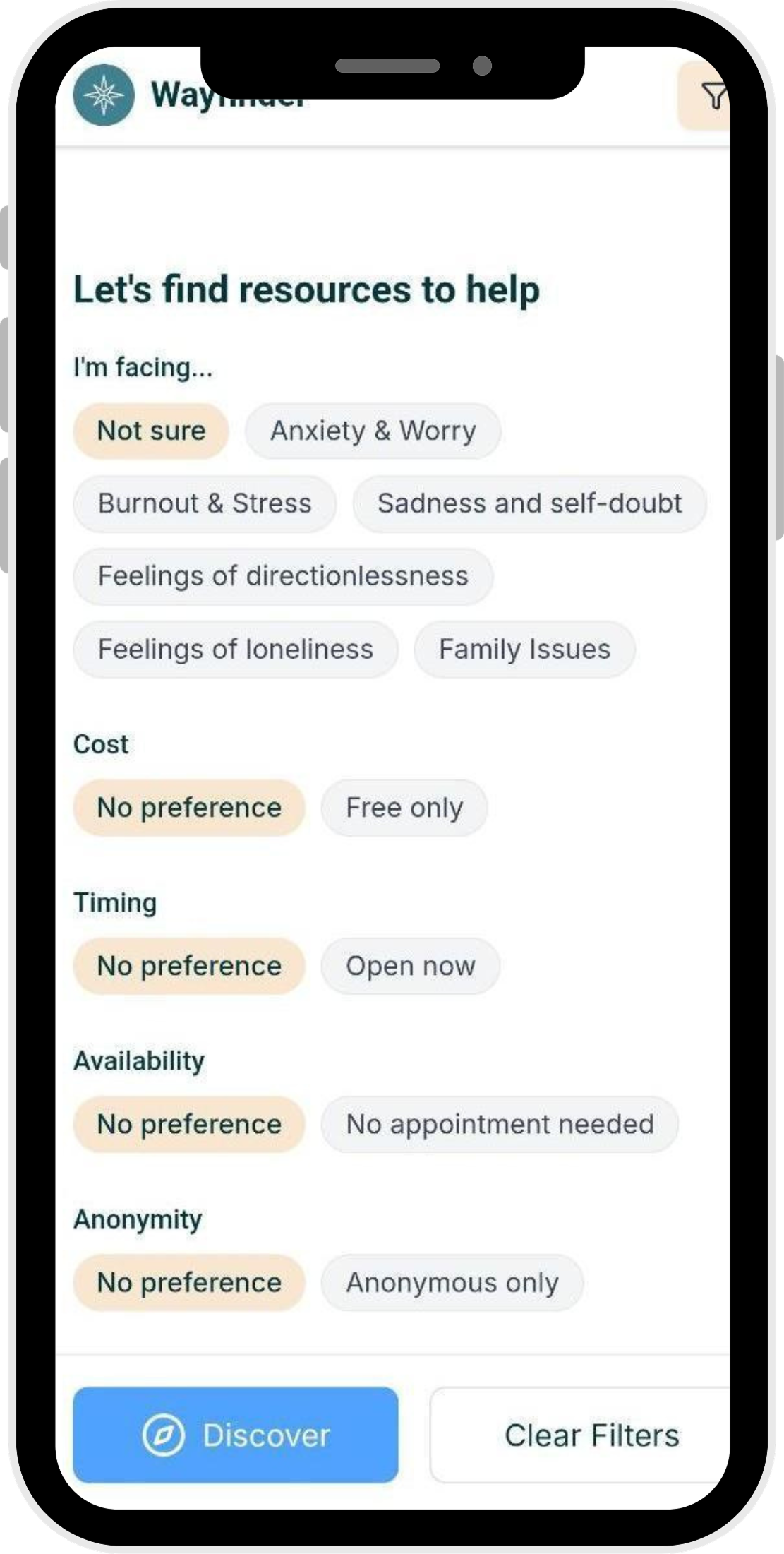The image size is (784, 1554).
Task: Tap the Discover button
Action: click(x=236, y=1435)
